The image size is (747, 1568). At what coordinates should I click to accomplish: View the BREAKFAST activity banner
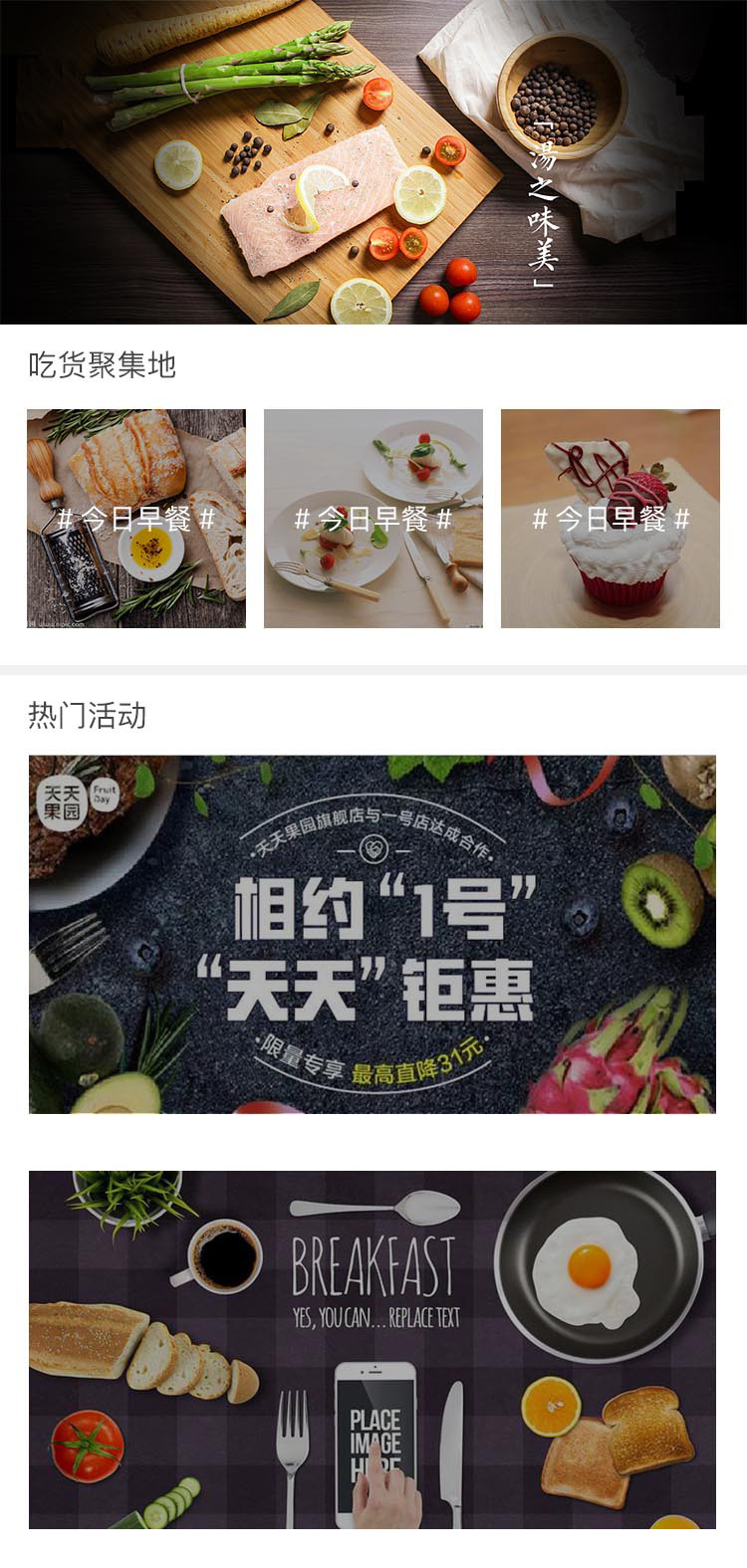(x=373, y=1349)
